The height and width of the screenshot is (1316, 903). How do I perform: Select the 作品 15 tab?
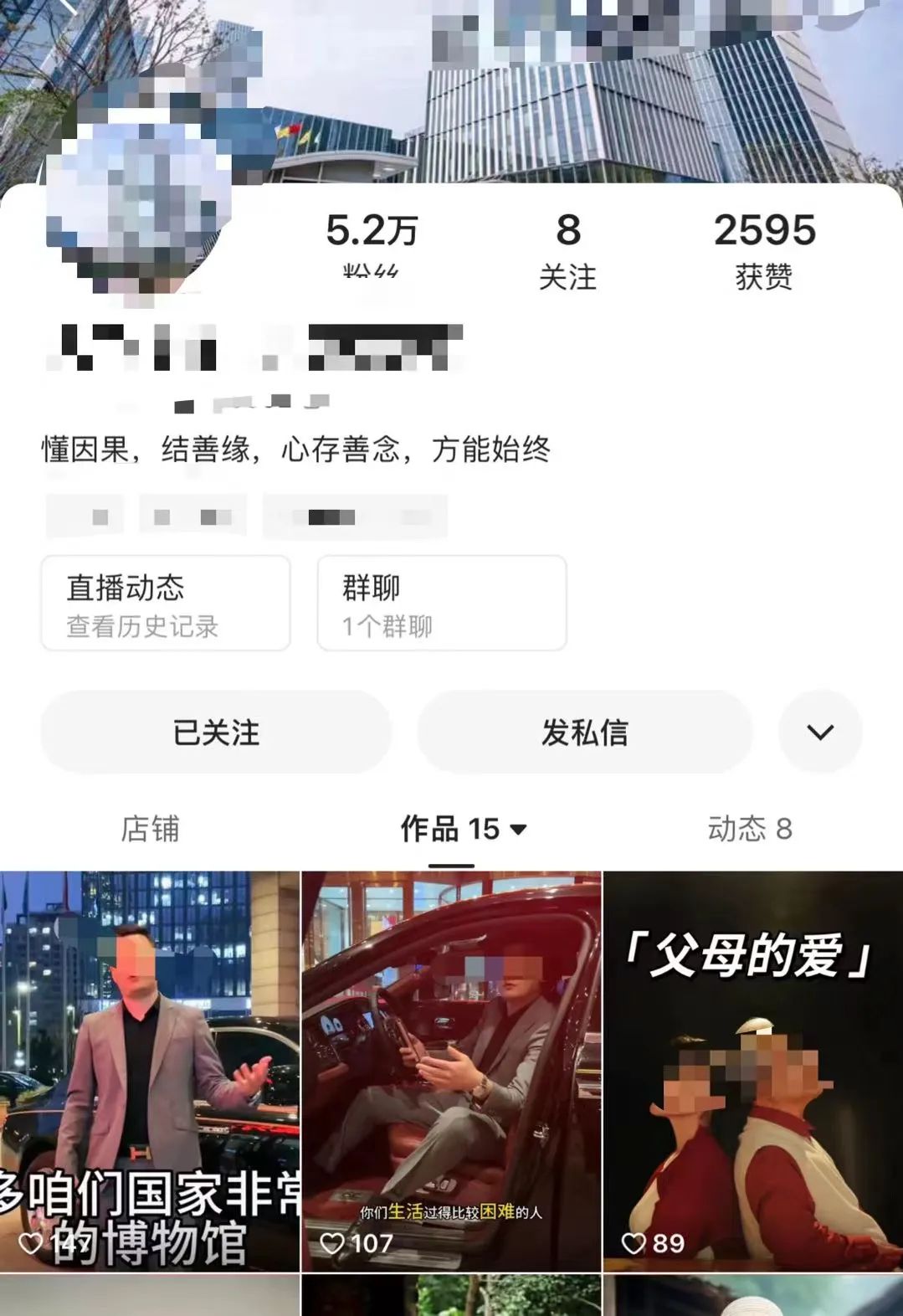464,829
